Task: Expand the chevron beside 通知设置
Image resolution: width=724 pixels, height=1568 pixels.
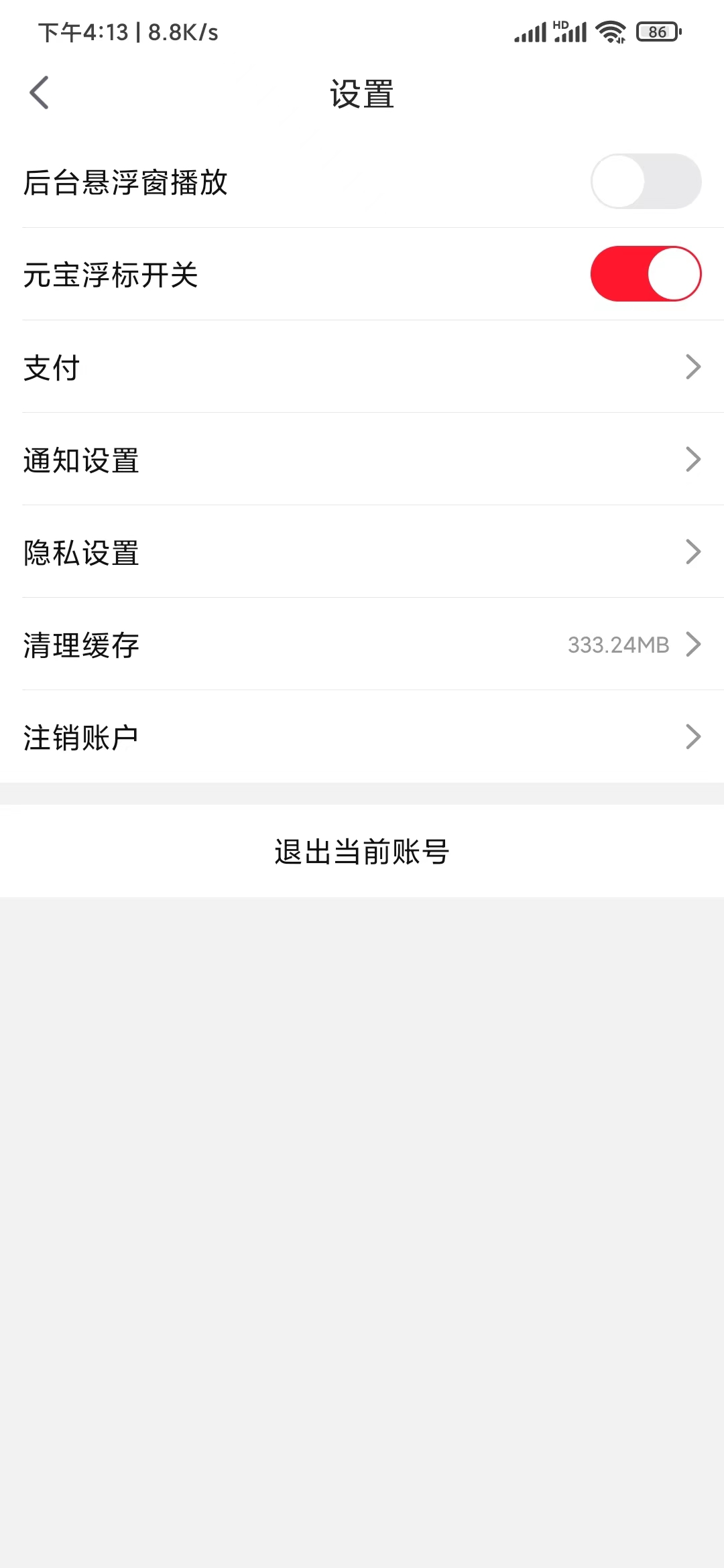Action: [694, 459]
